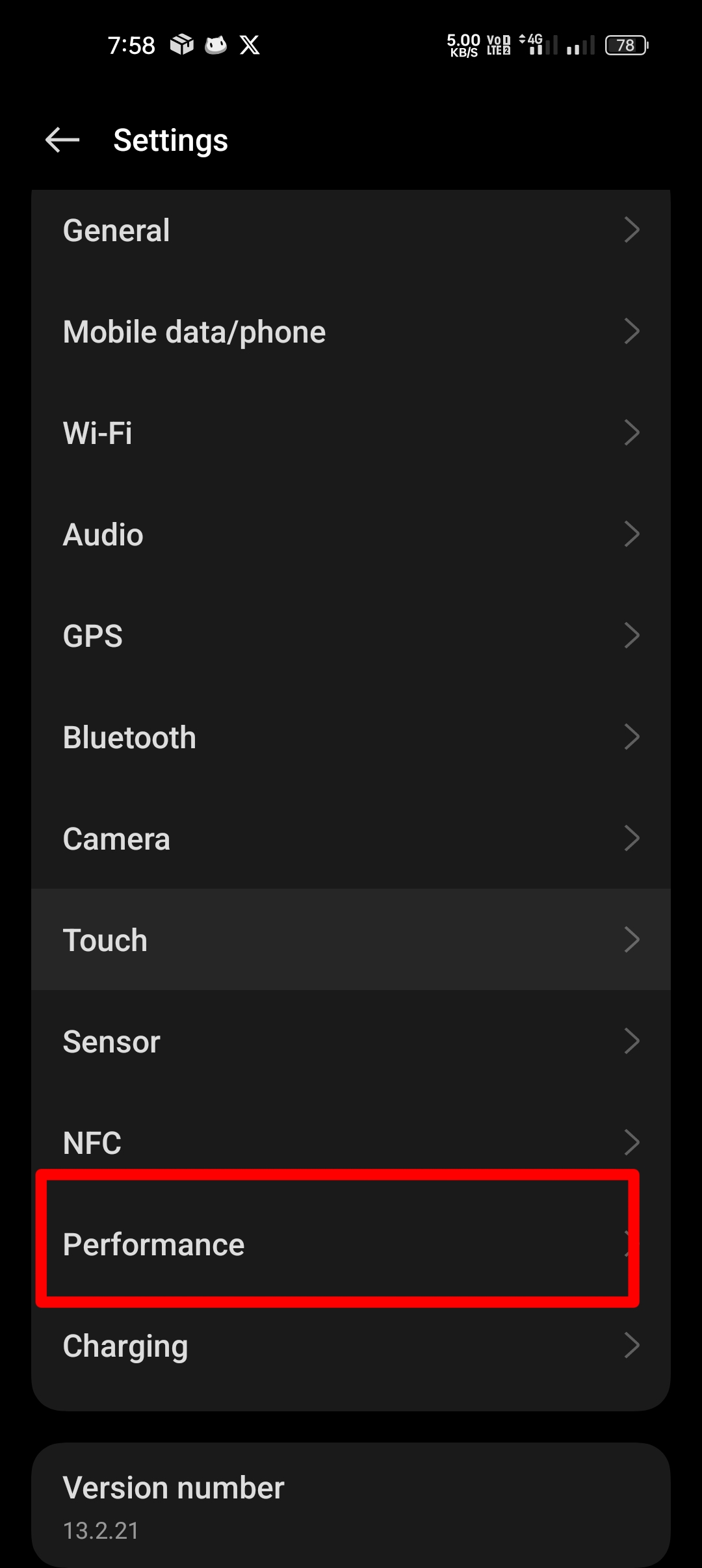Open the NFC row

pos(351,1143)
